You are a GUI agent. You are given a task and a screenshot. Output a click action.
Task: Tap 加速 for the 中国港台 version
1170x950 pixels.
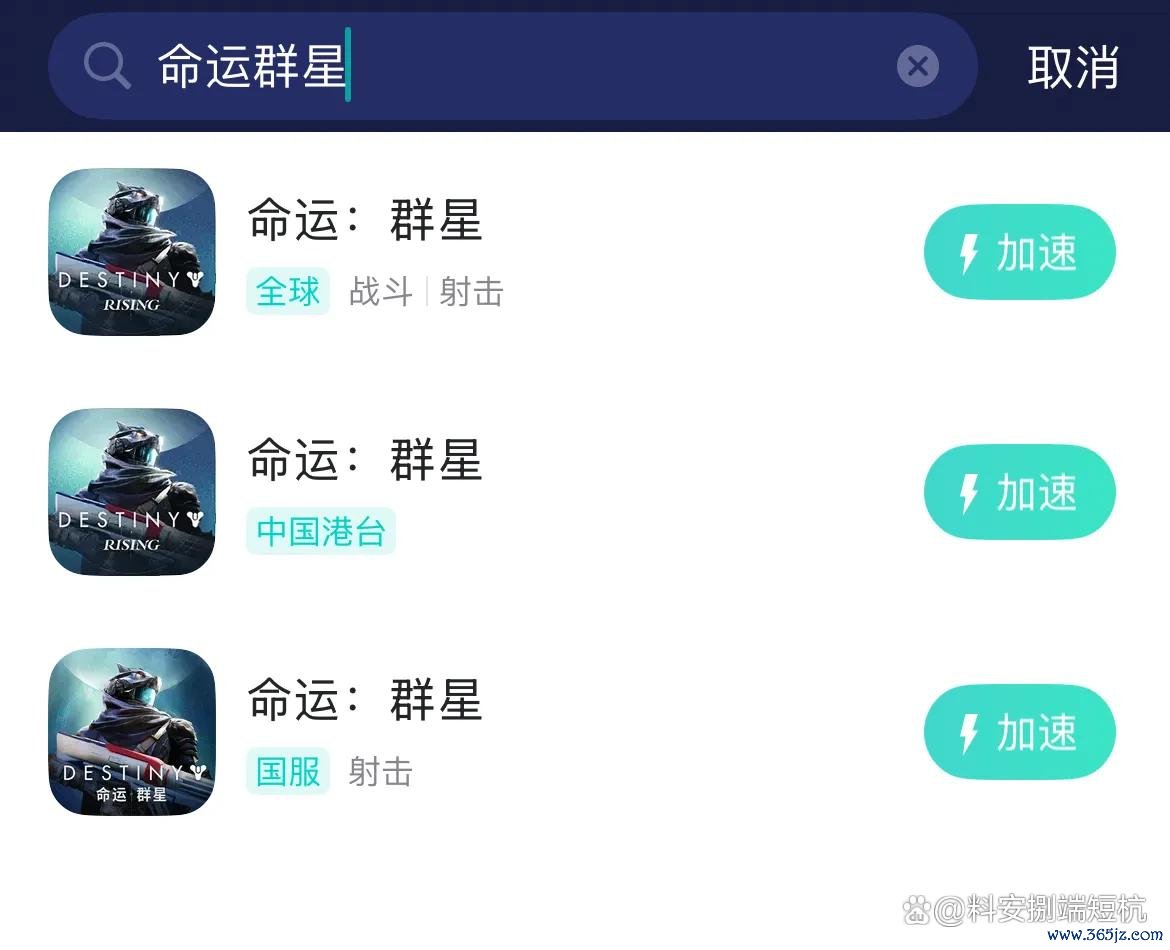click(1019, 492)
